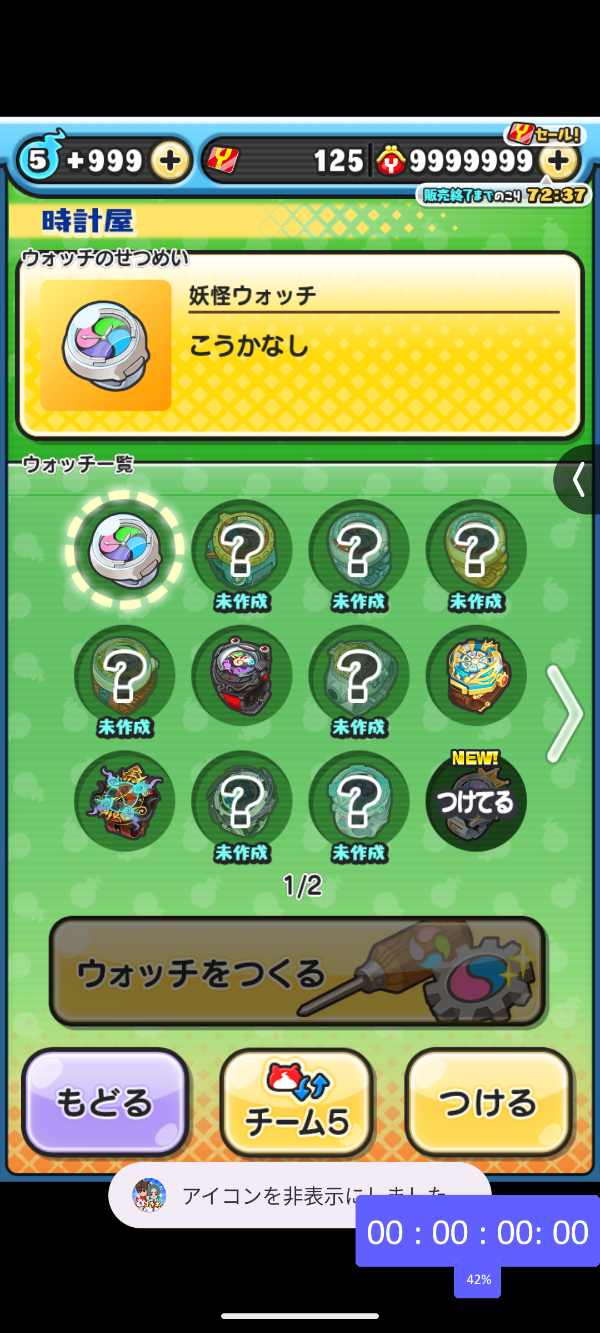
Task: Add more Y-money with the plus button
Action: point(559,160)
